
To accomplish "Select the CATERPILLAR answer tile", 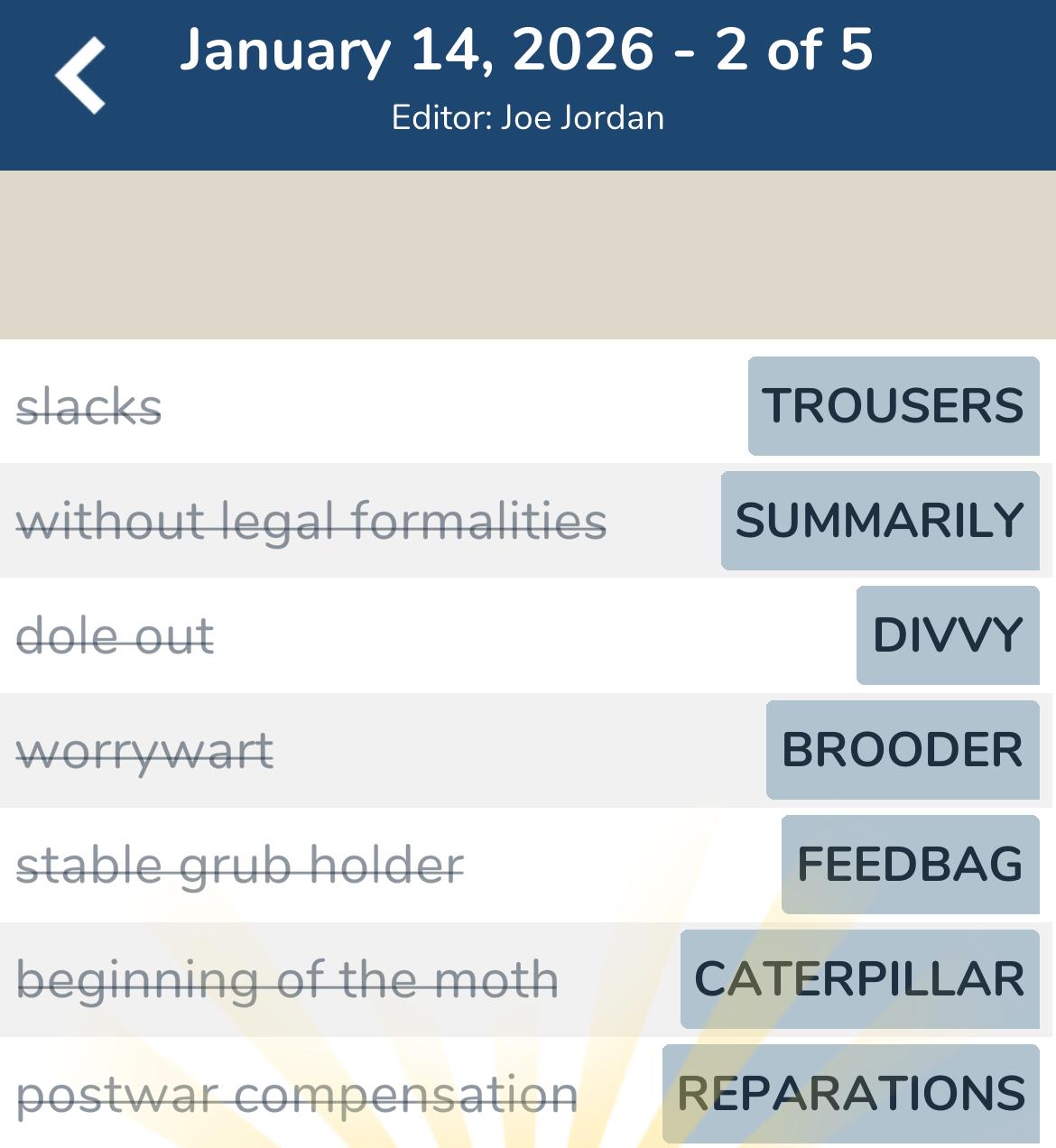I will [x=859, y=979].
